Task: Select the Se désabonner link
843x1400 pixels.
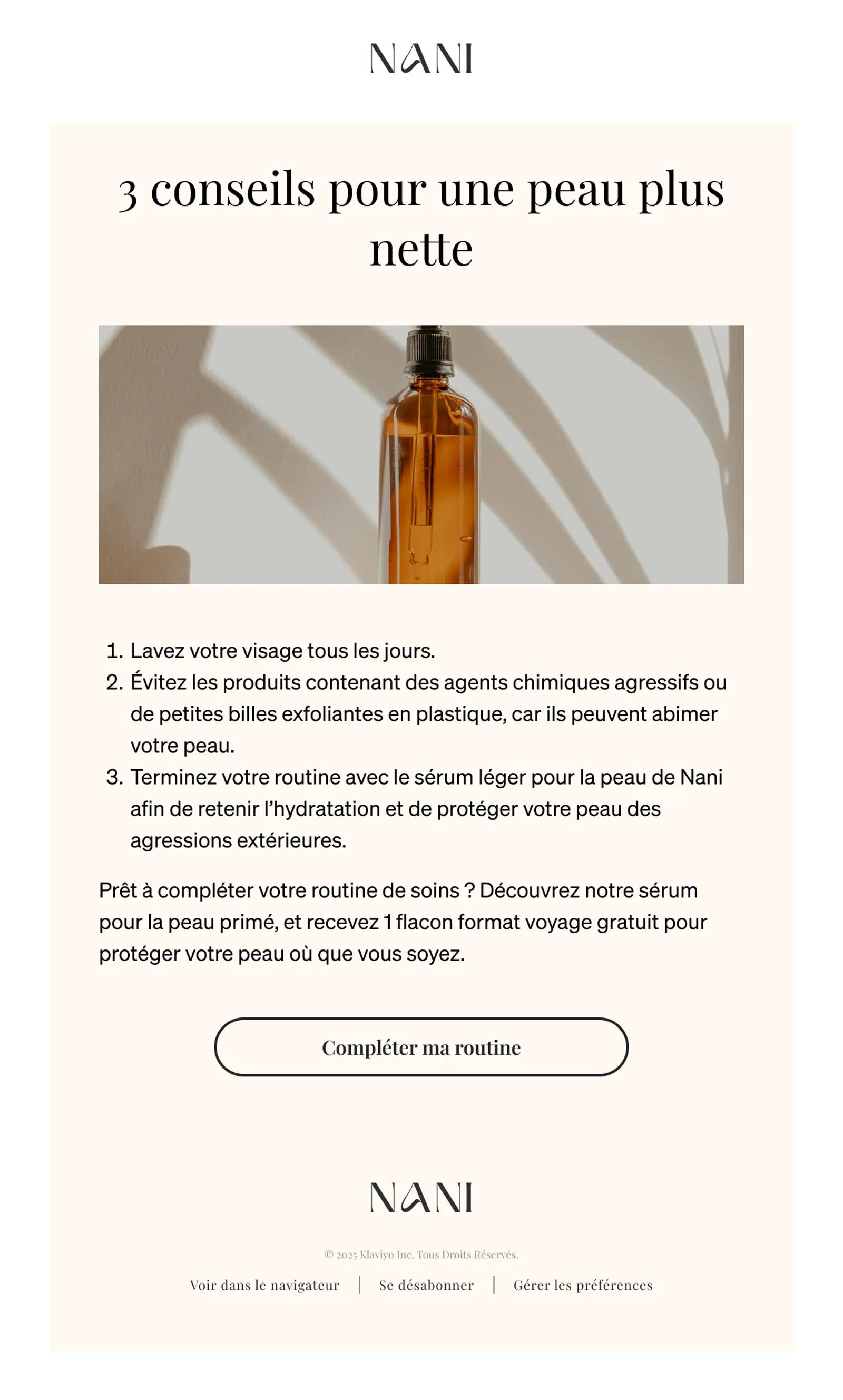Action: click(x=426, y=1285)
